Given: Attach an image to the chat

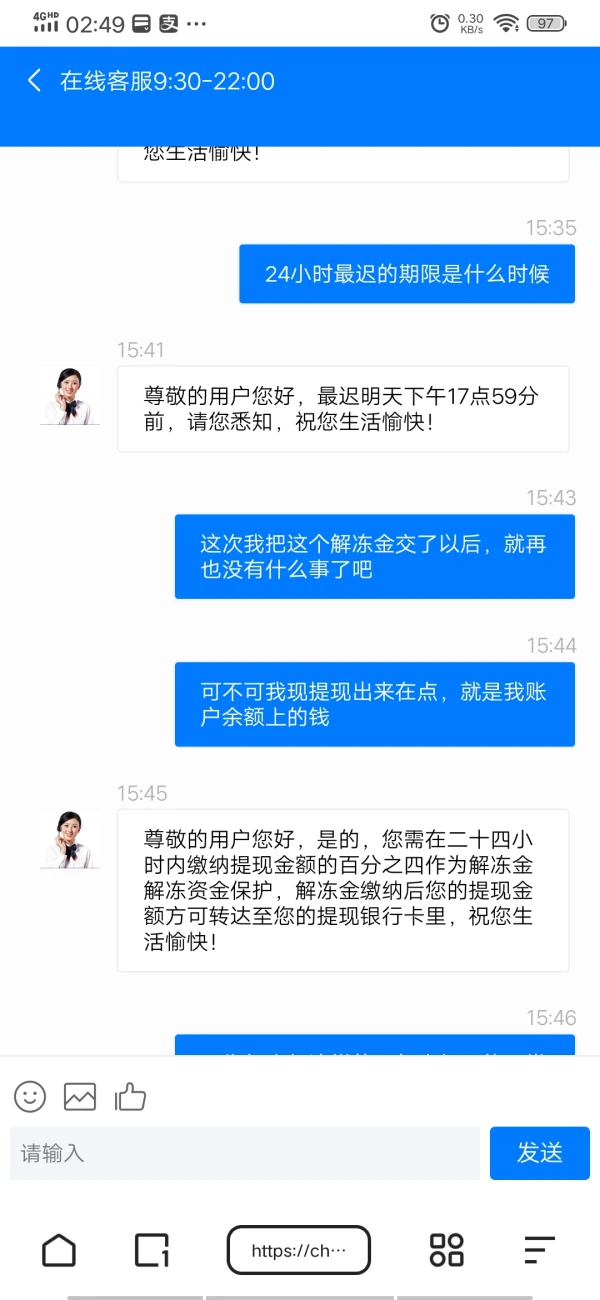Looking at the screenshot, I should (x=80, y=1097).
